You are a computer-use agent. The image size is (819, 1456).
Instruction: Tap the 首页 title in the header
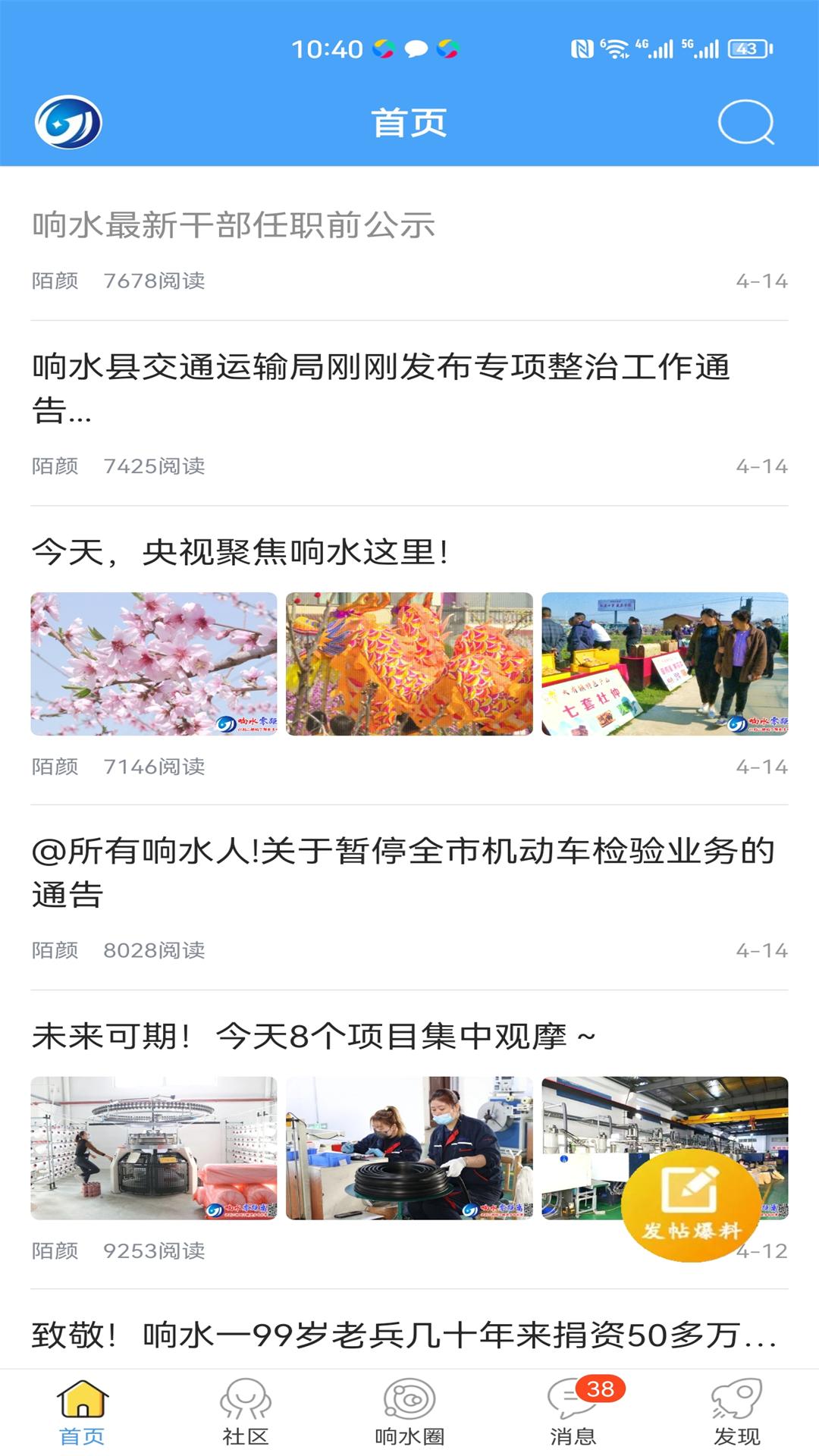pos(409,121)
